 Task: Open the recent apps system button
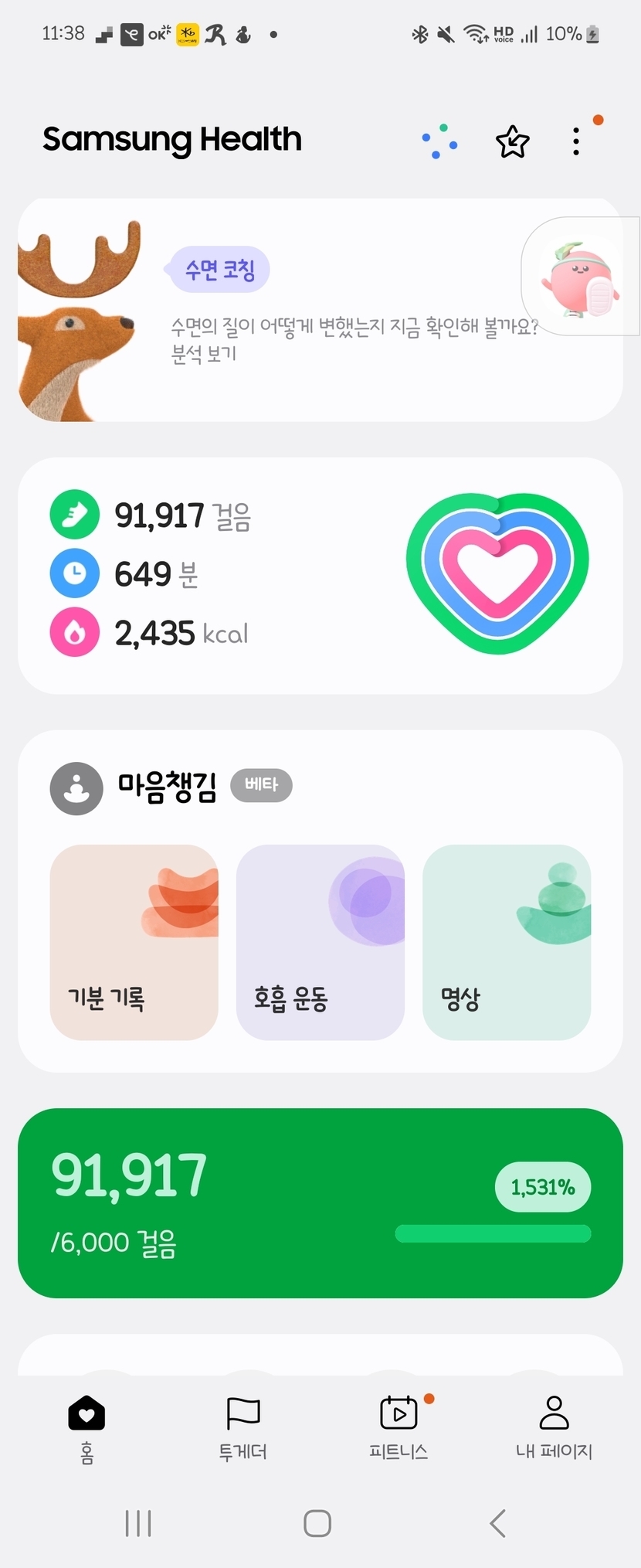[138, 1523]
